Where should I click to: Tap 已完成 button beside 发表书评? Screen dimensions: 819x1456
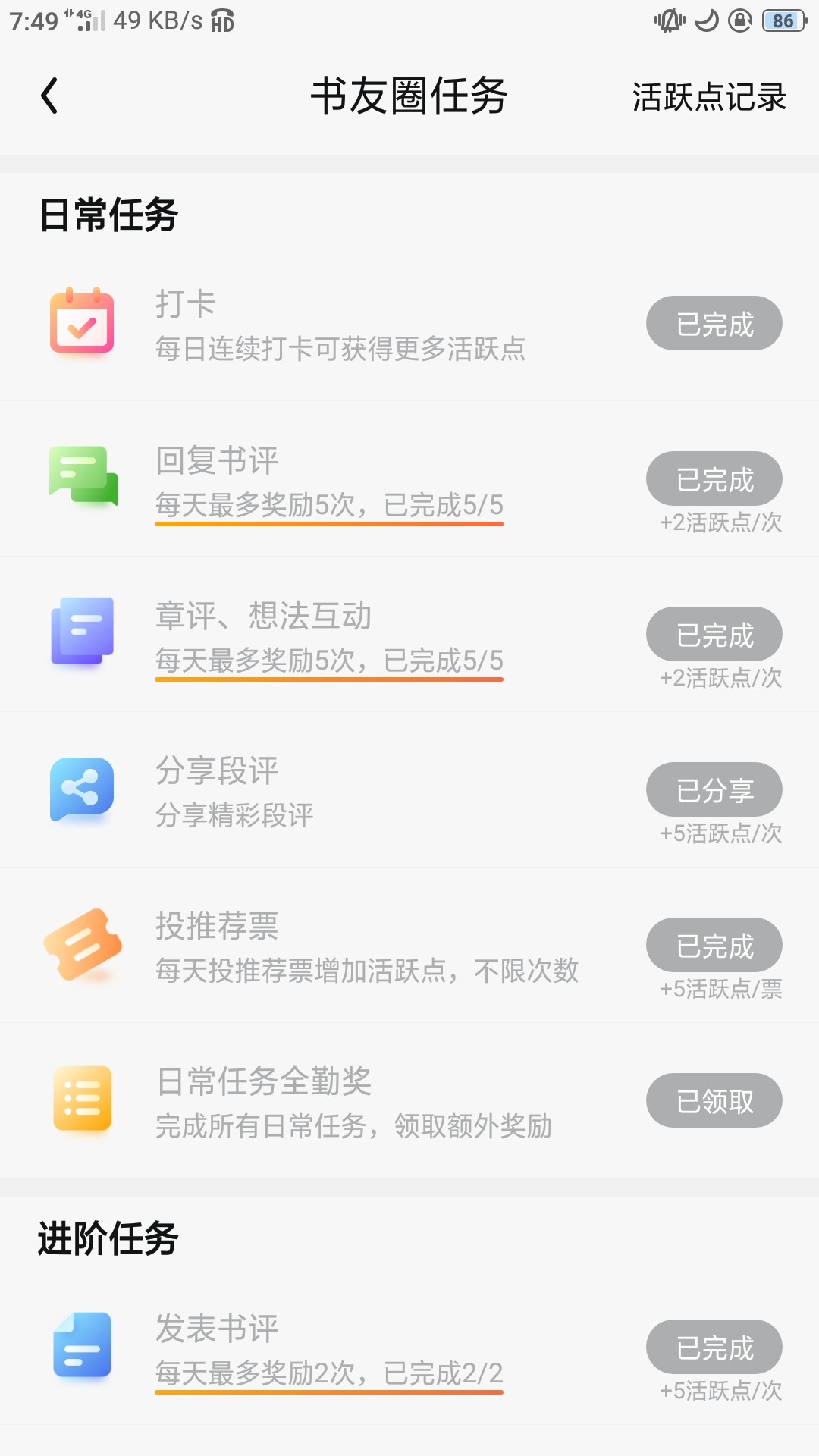point(714,1347)
